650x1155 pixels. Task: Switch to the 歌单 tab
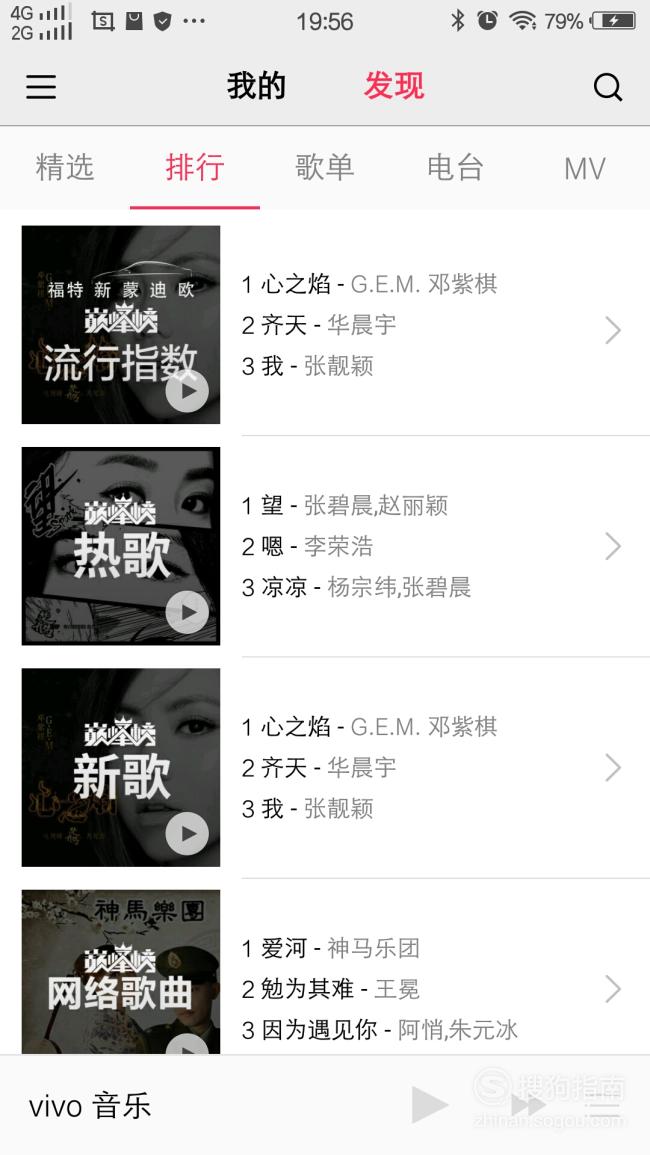pos(325,168)
